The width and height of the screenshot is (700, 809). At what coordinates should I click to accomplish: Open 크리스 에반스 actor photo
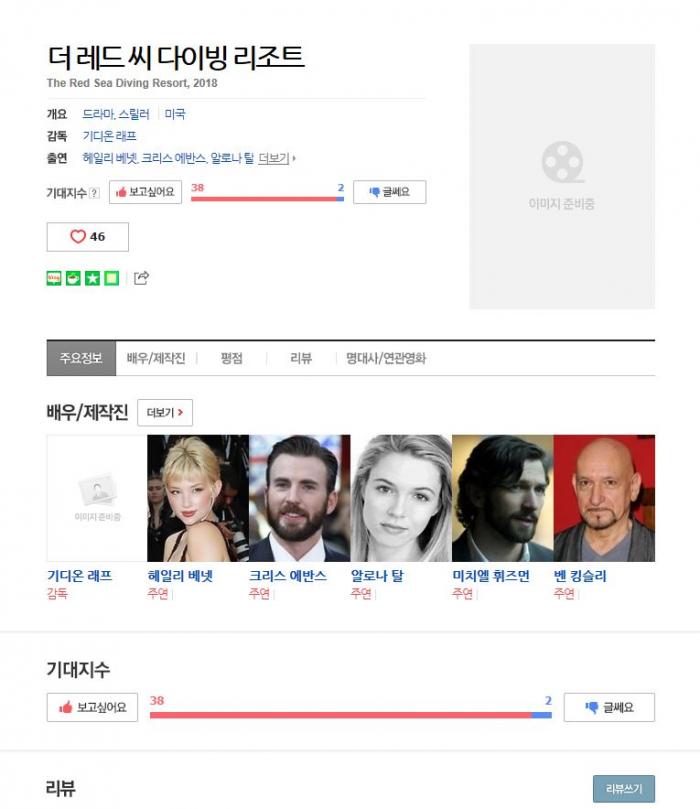[300, 497]
